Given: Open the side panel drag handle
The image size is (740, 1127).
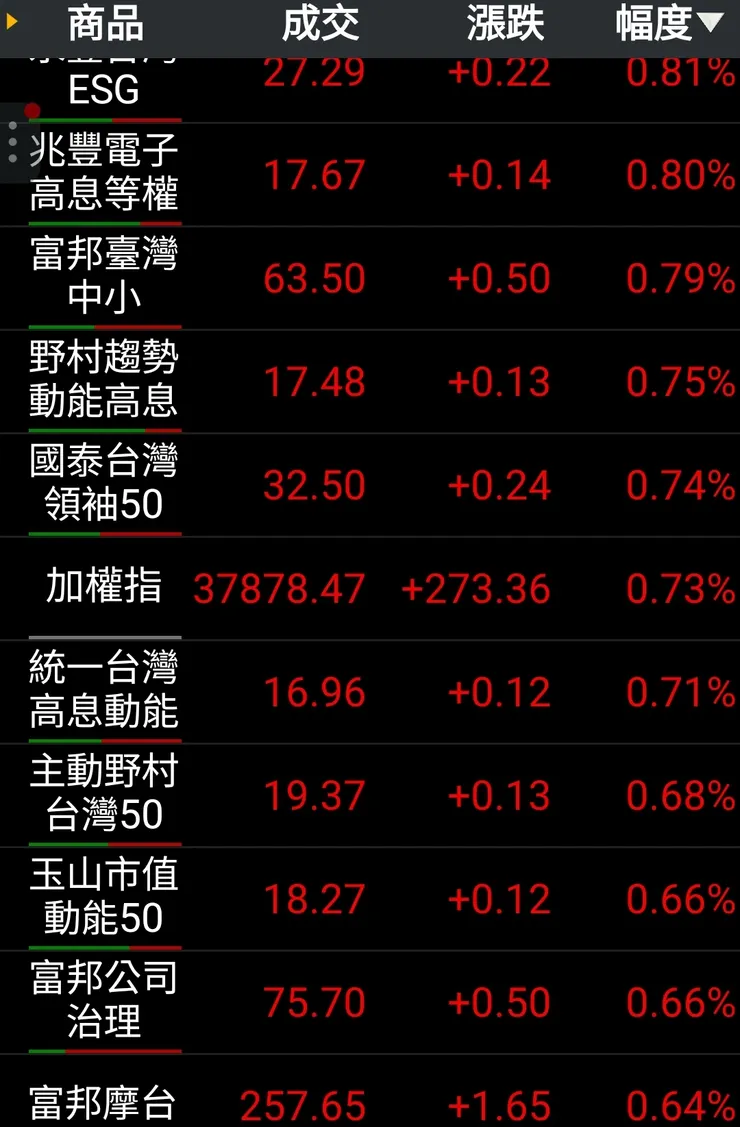Looking at the screenshot, I should 11,142.
